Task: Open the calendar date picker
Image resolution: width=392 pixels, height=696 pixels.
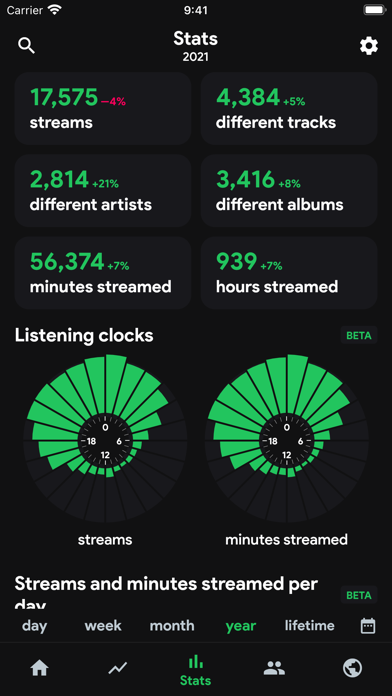Action: click(368, 626)
